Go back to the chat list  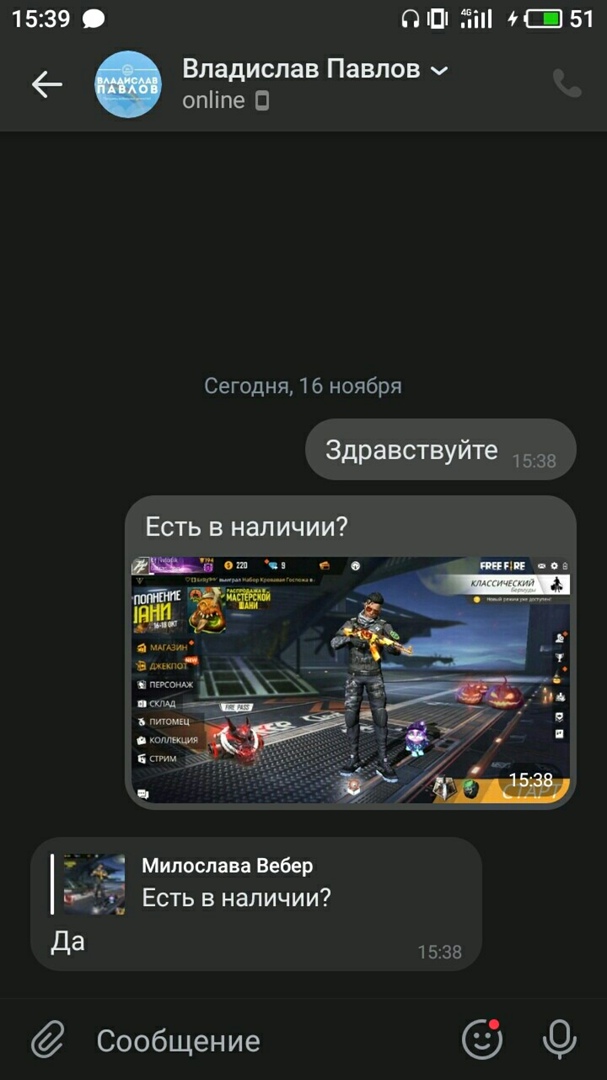click(x=46, y=85)
